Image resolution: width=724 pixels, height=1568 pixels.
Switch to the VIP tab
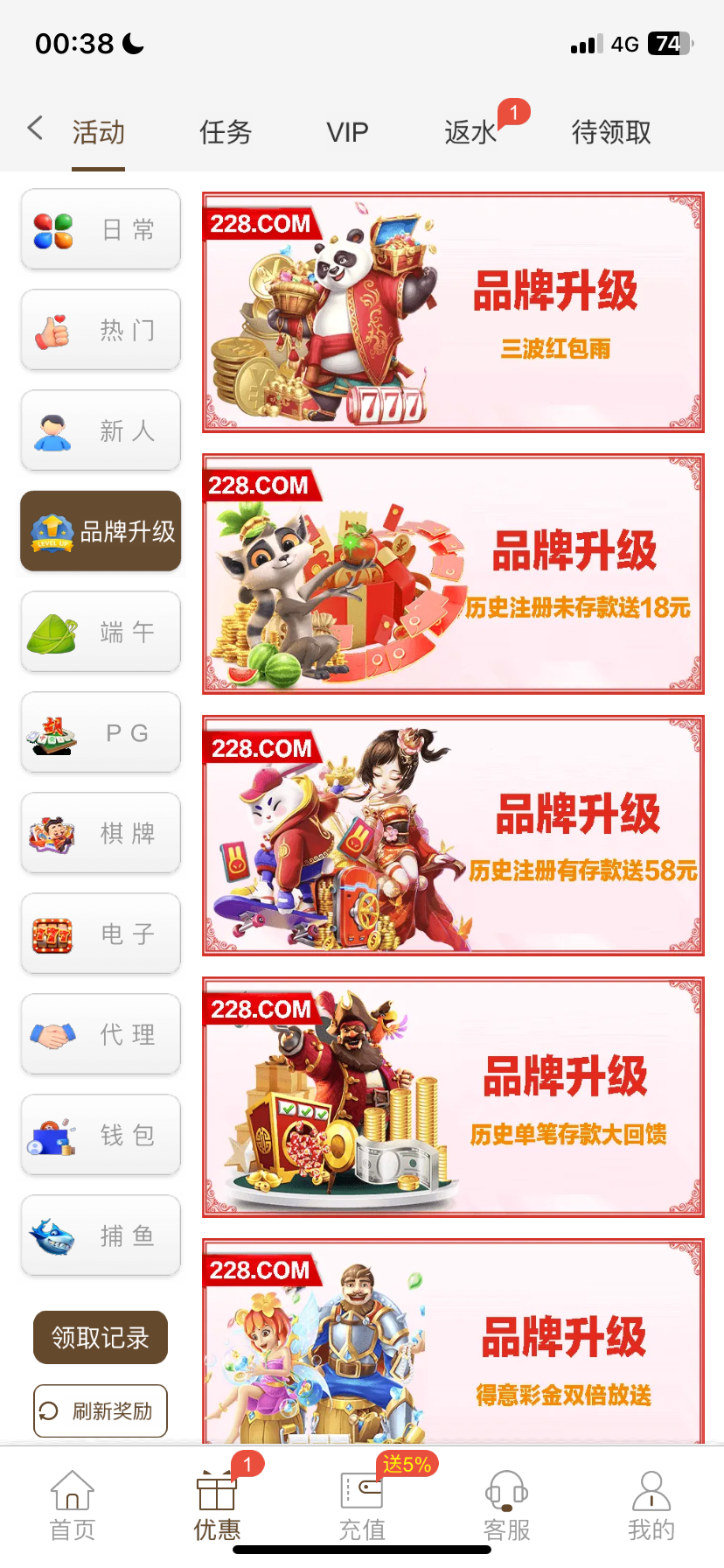click(x=347, y=132)
